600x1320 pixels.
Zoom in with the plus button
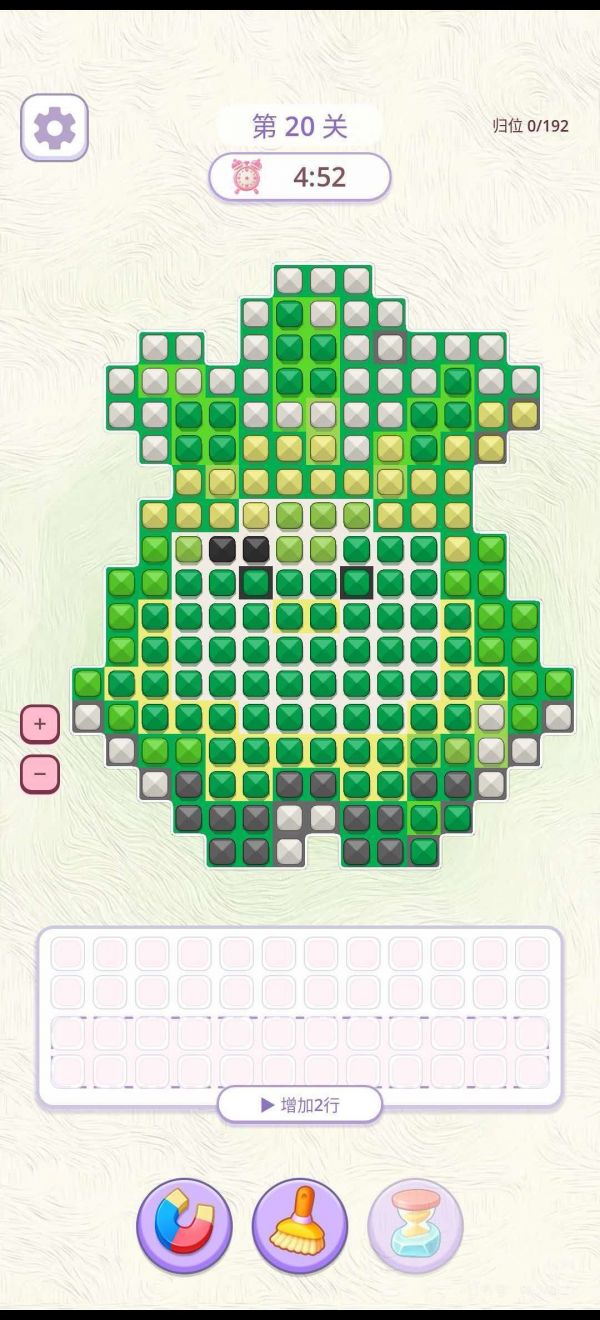coord(40,724)
